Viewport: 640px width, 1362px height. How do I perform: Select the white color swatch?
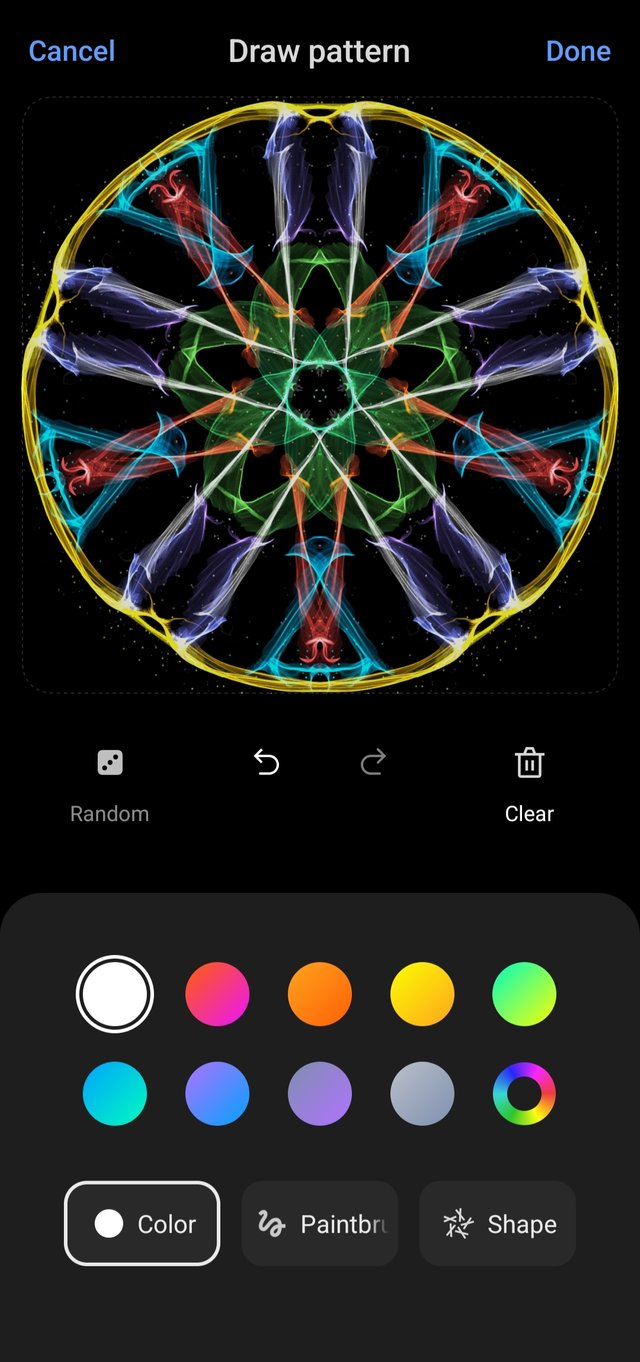tap(115, 994)
